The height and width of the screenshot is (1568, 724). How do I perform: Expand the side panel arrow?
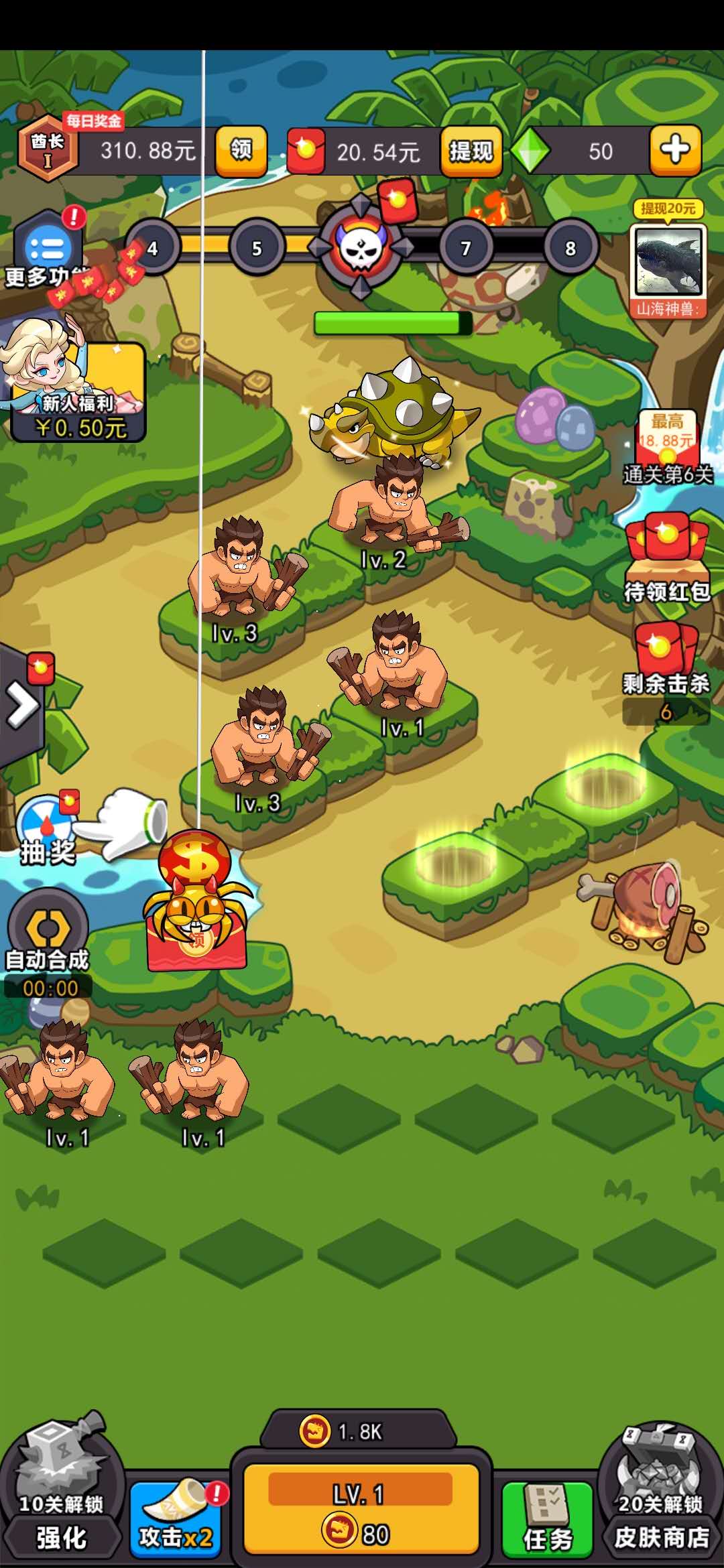click(x=21, y=705)
